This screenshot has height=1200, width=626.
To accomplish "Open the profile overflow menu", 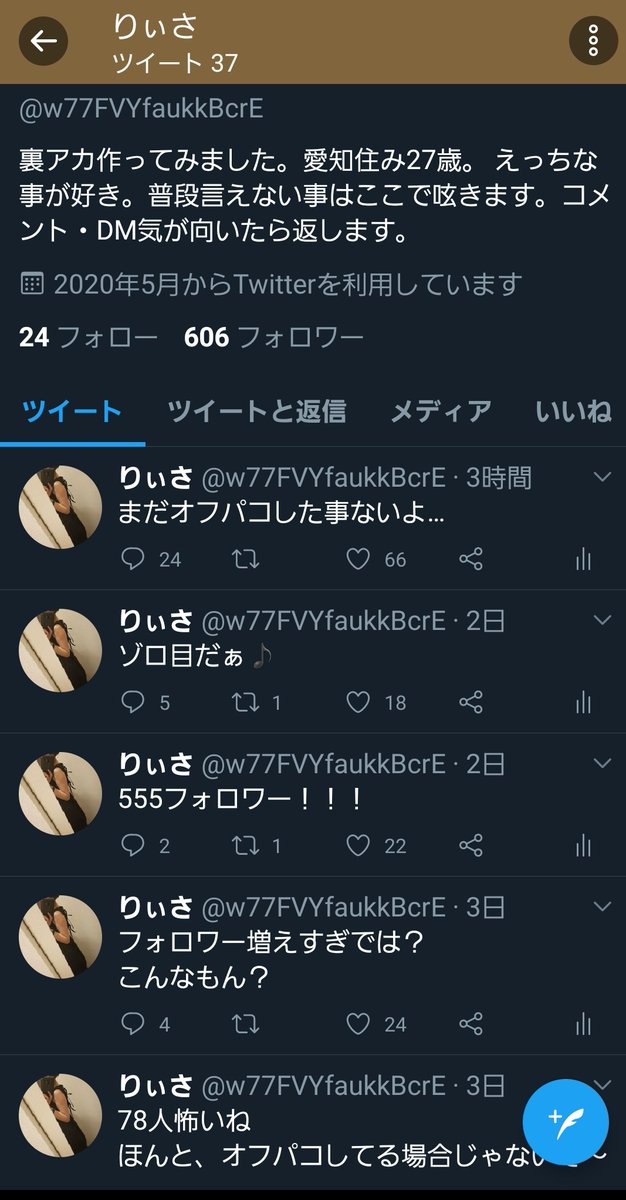I will pyautogui.click(x=593, y=41).
